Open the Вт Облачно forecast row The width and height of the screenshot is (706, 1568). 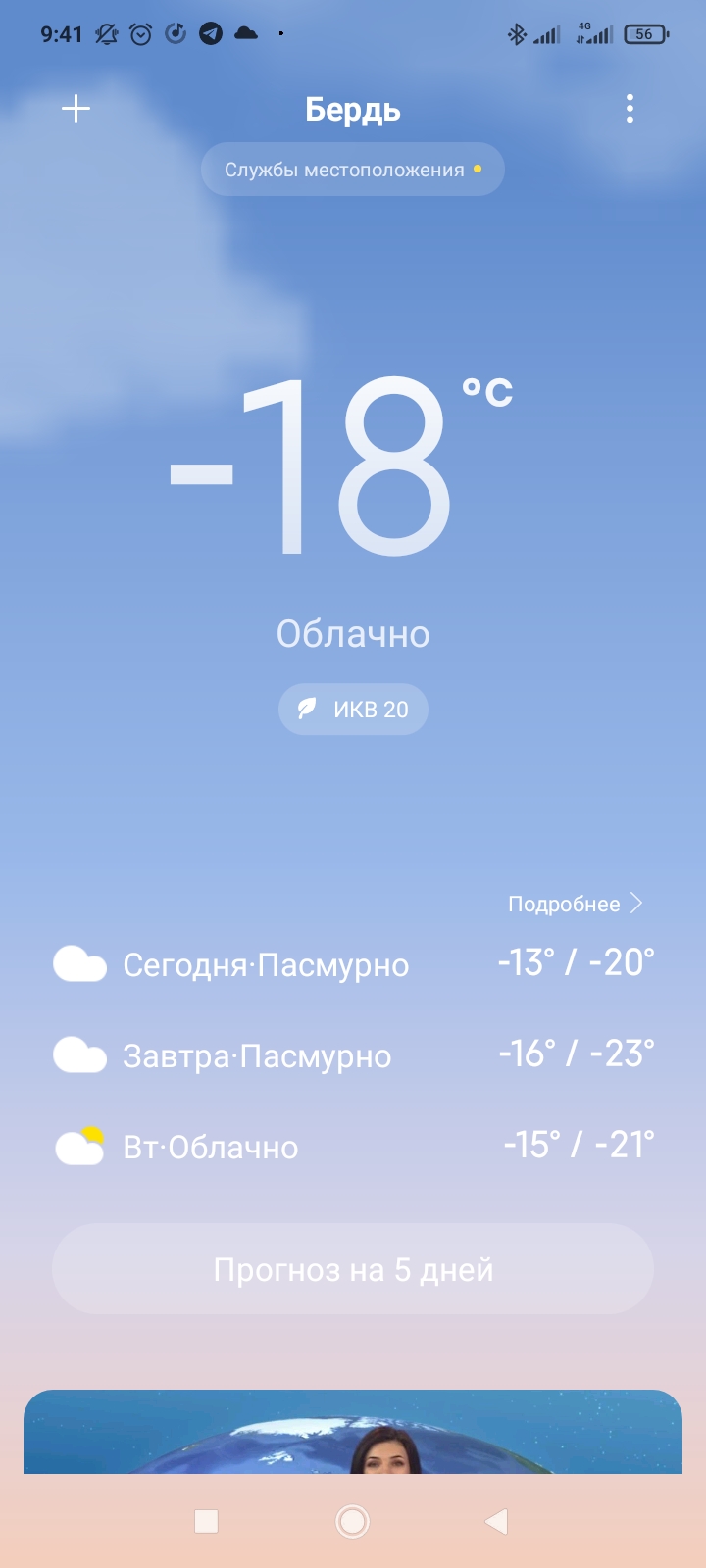tap(353, 1147)
